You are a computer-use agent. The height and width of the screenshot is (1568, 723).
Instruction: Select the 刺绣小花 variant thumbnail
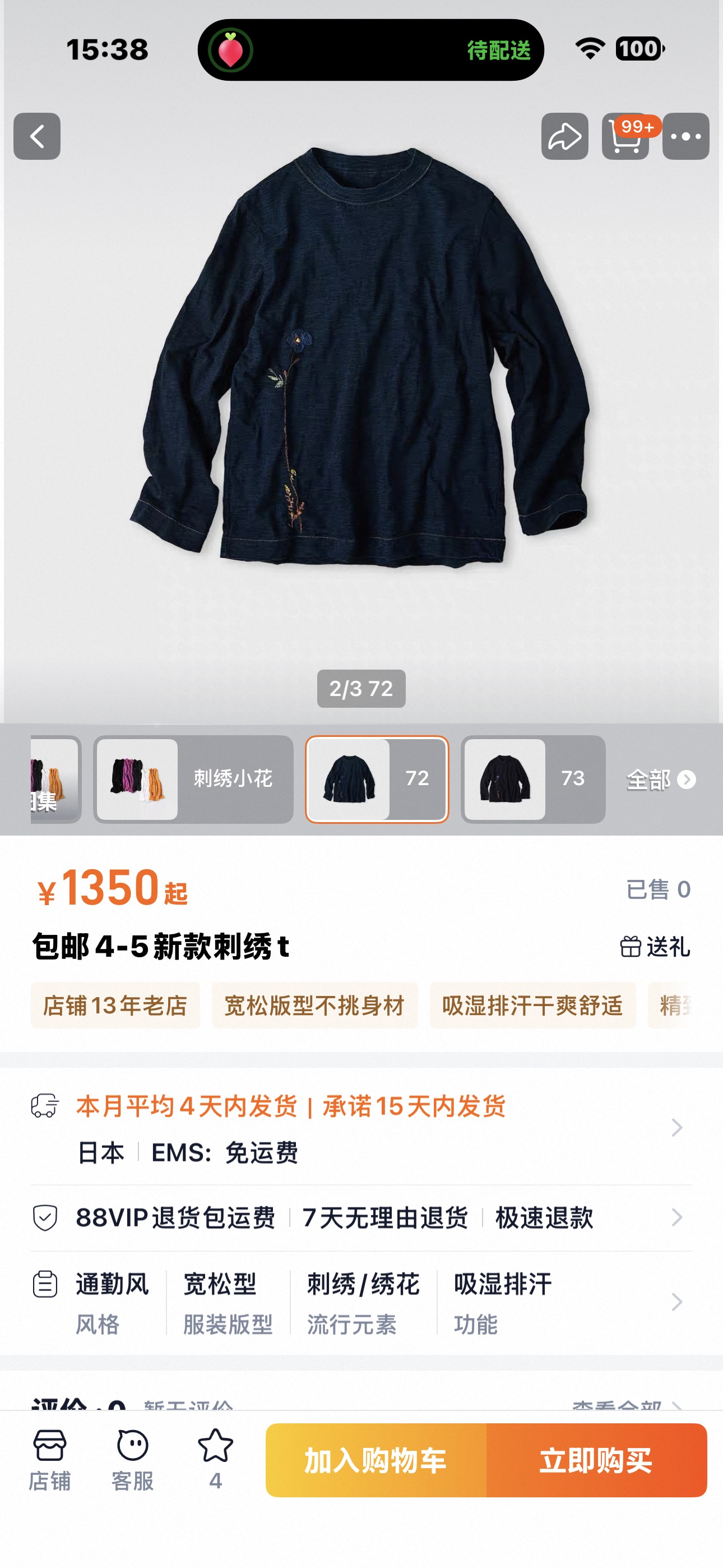coord(193,779)
